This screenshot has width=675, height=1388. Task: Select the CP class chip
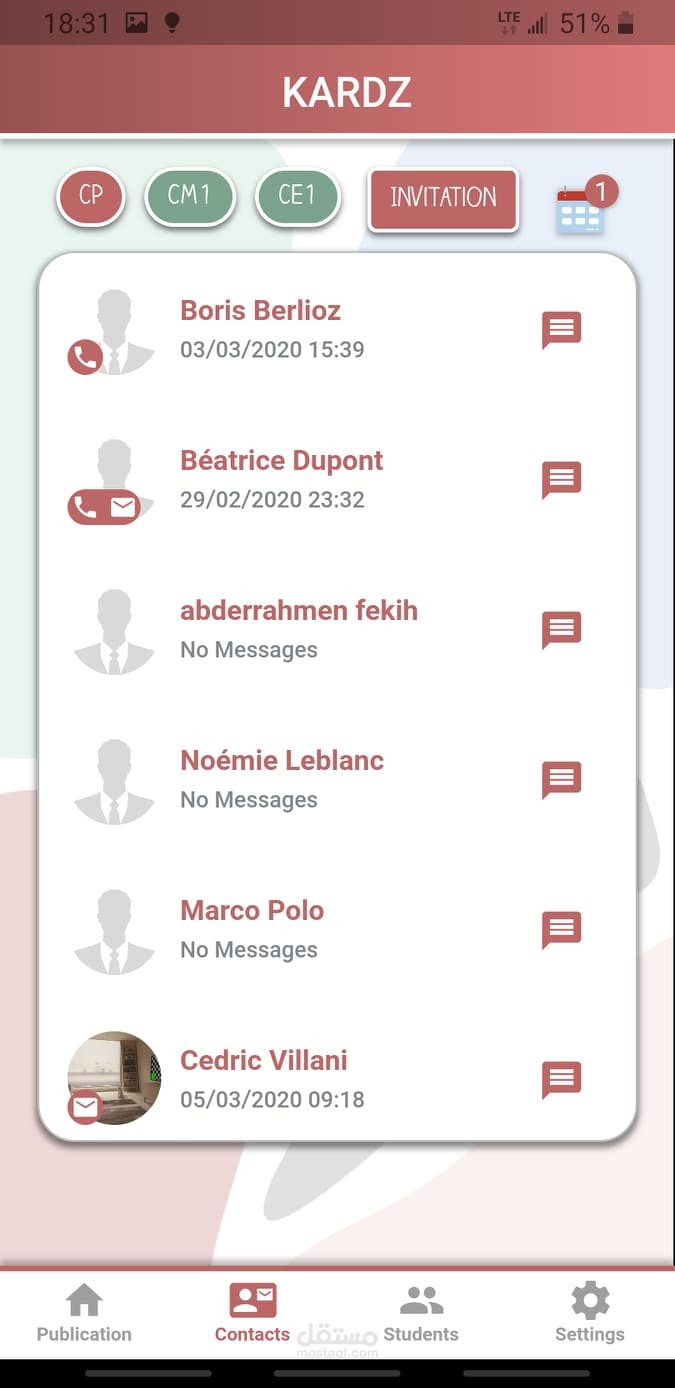click(x=90, y=196)
